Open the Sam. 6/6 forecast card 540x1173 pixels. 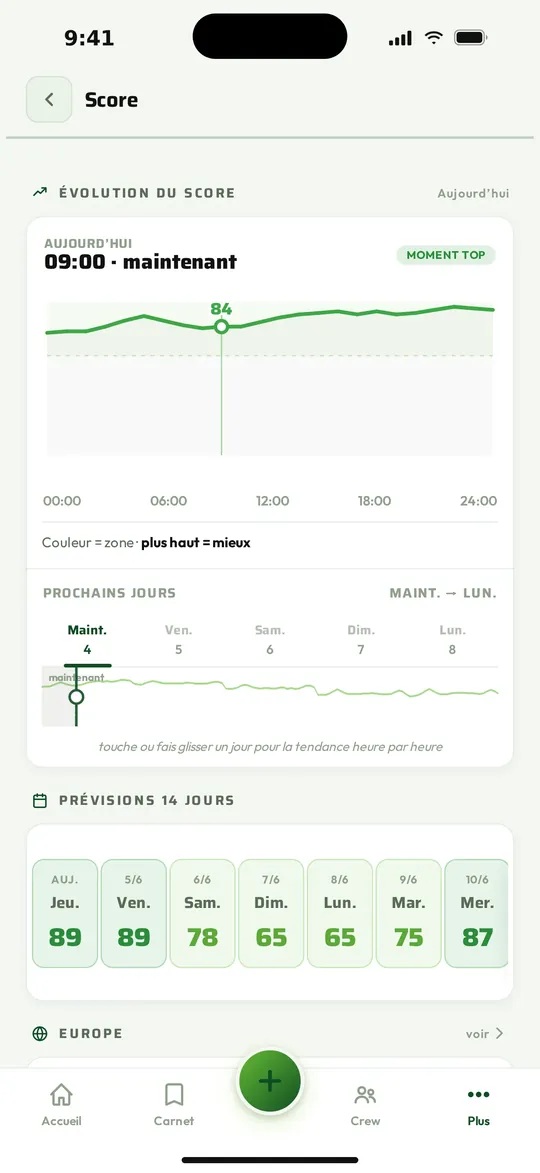click(203, 913)
